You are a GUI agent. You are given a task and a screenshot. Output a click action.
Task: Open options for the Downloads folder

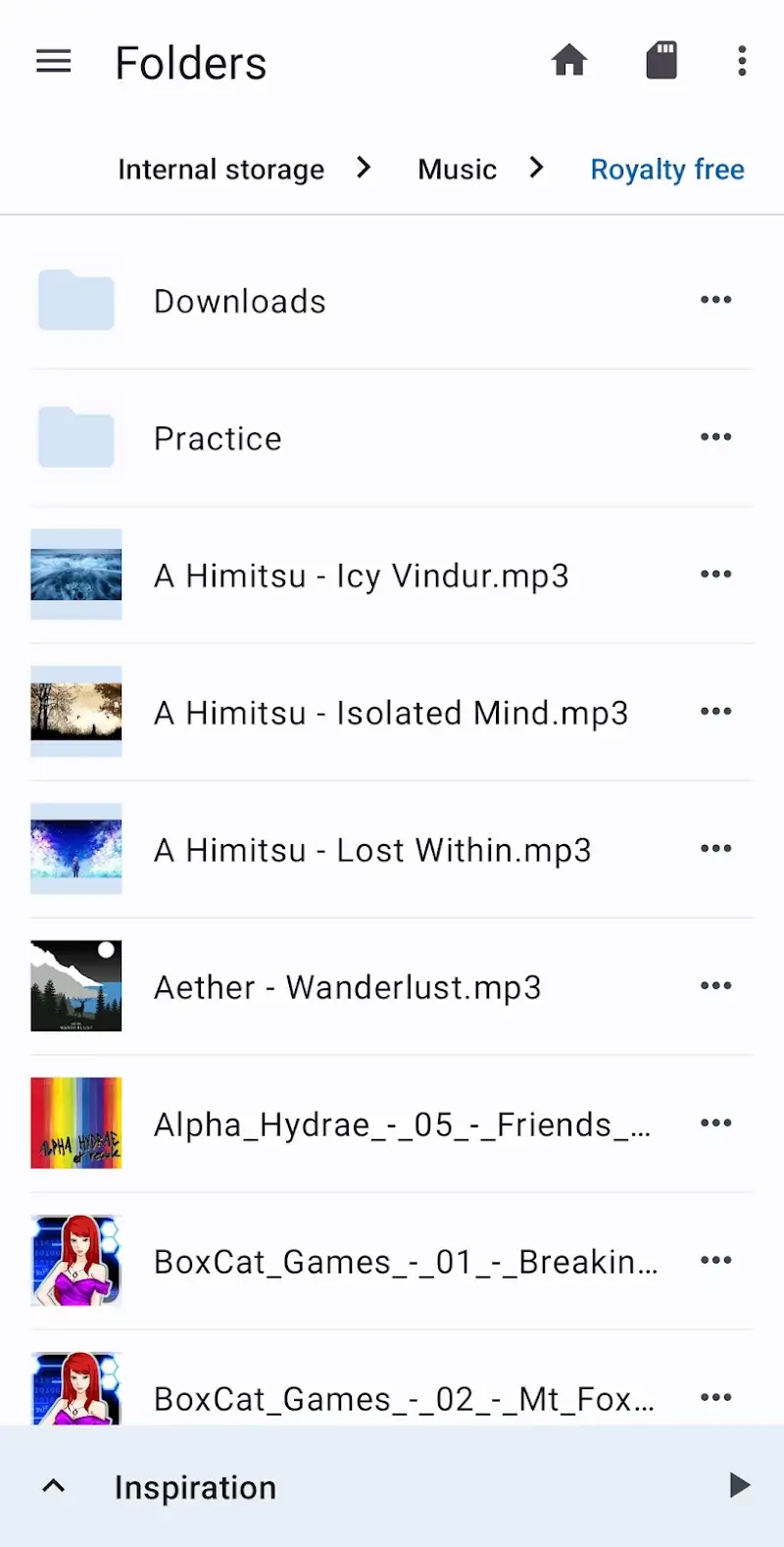(715, 300)
